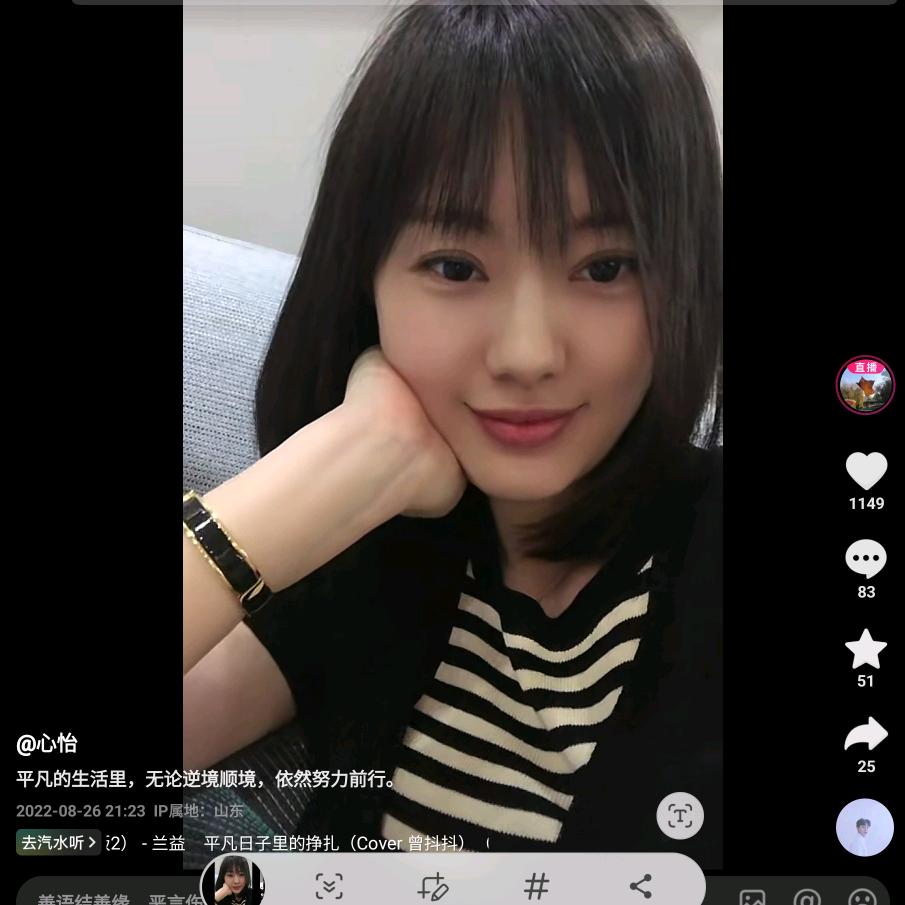Screen dimensions: 905x905
Task: Mention someone with the @ icon
Action: coord(807,897)
